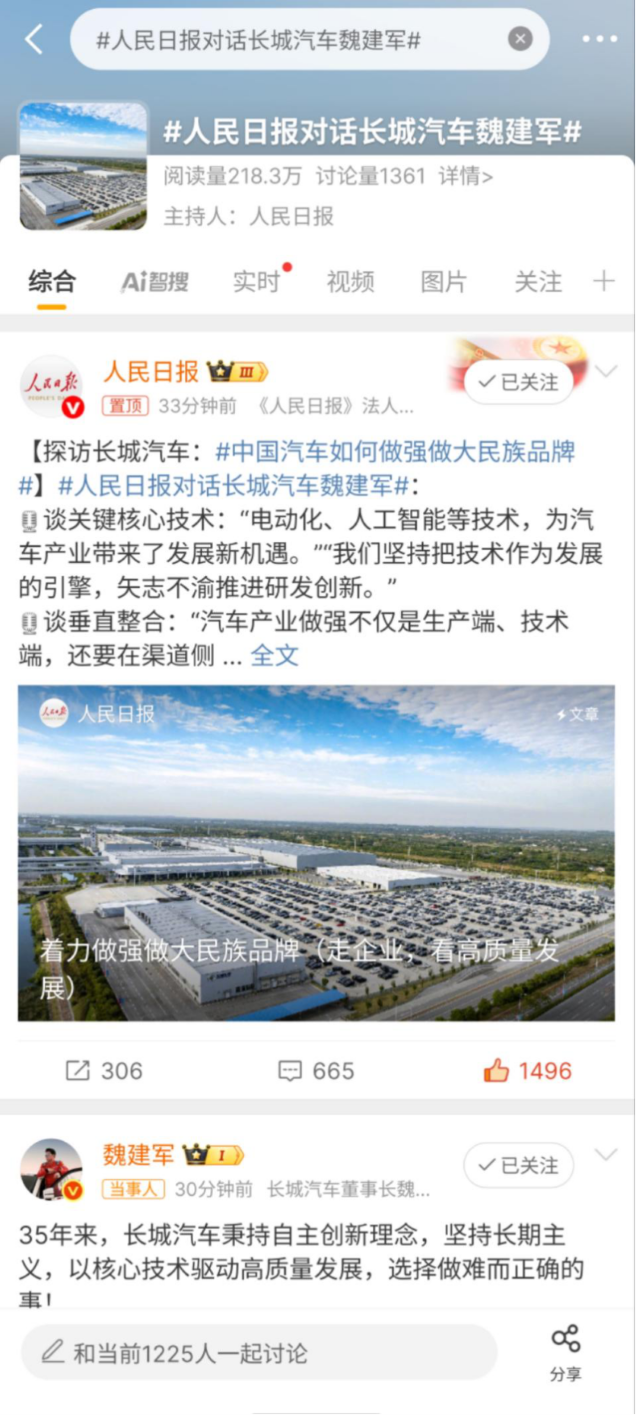The image size is (636, 1415).
Task: Expand the full post via 全文
Action: (x=274, y=656)
